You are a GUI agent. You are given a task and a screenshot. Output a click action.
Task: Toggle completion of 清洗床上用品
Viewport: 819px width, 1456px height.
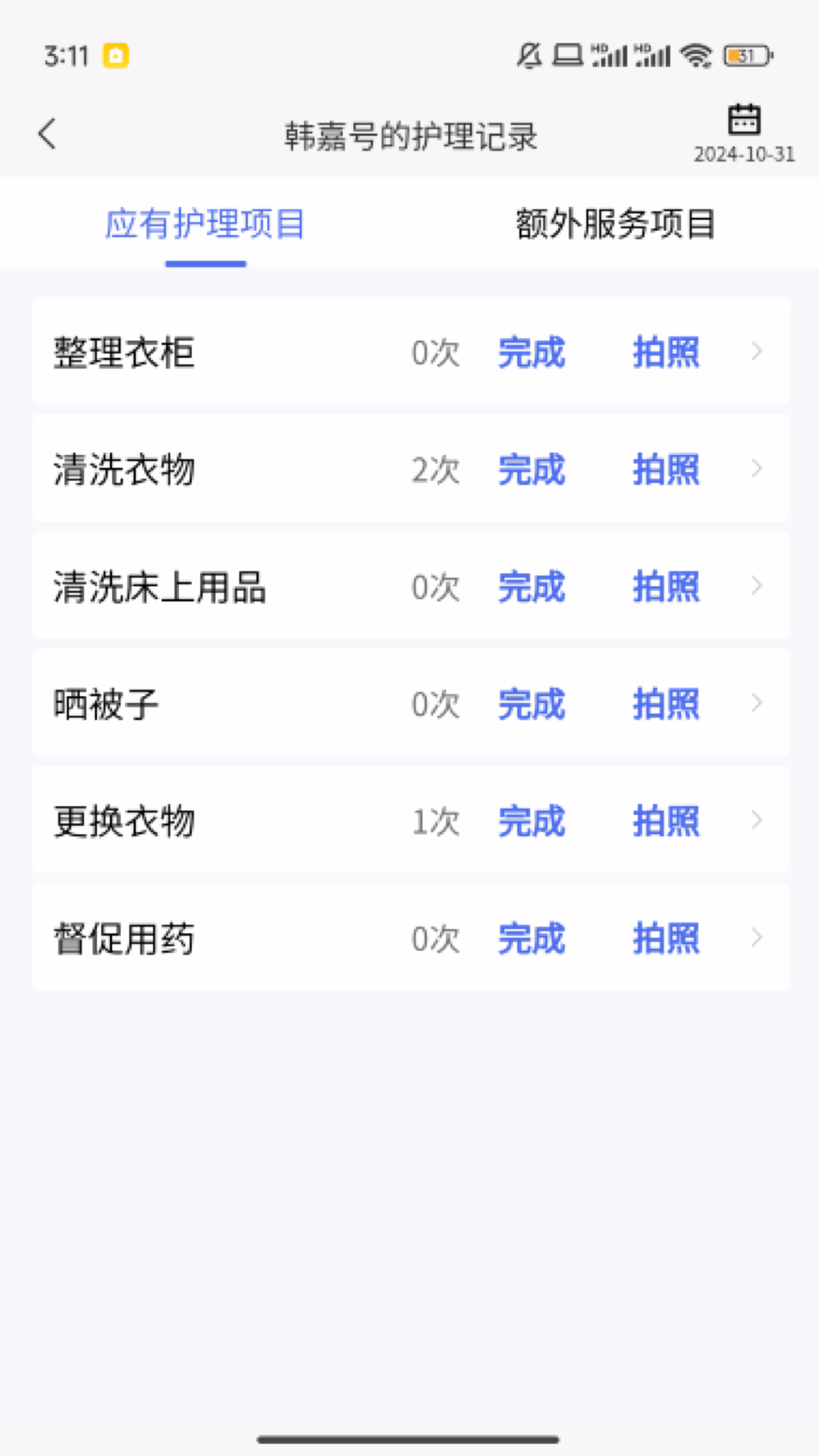tap(532, 586)
